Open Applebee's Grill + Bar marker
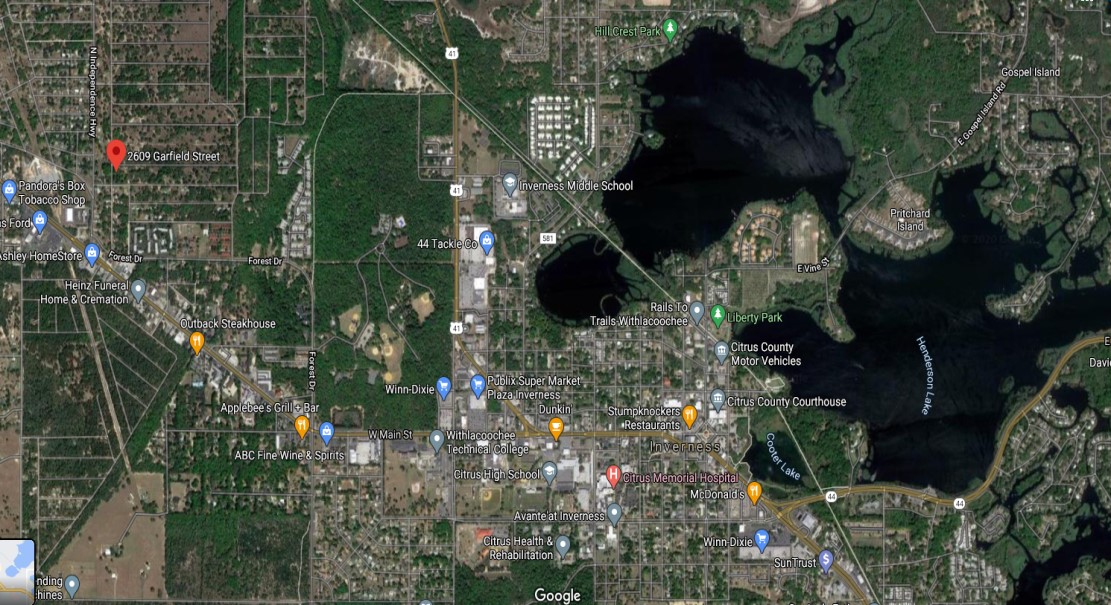The height and width of the screenshot is (605, 1111). [301, 426]
